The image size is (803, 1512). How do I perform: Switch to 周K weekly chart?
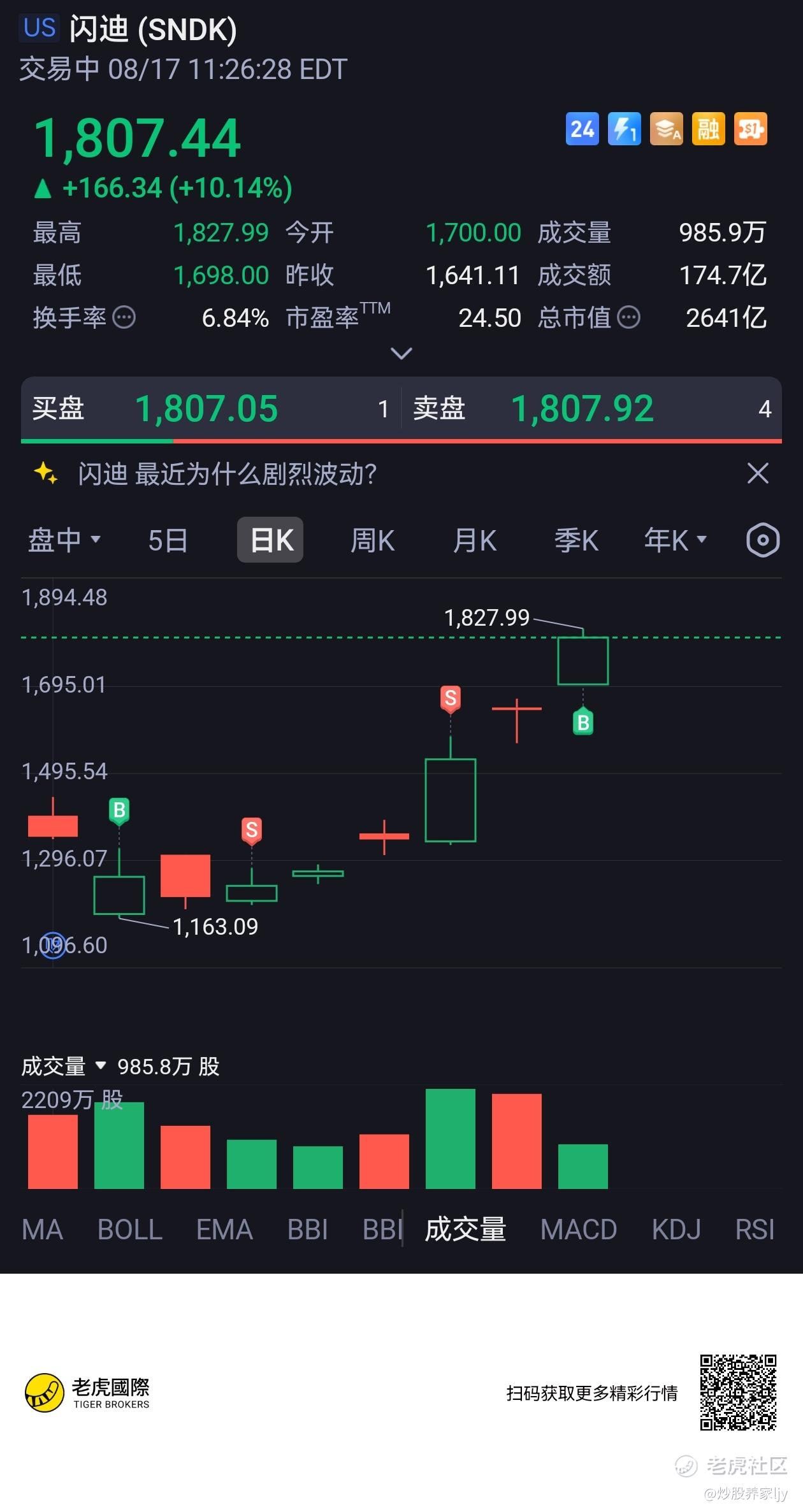tap(372, 540)
